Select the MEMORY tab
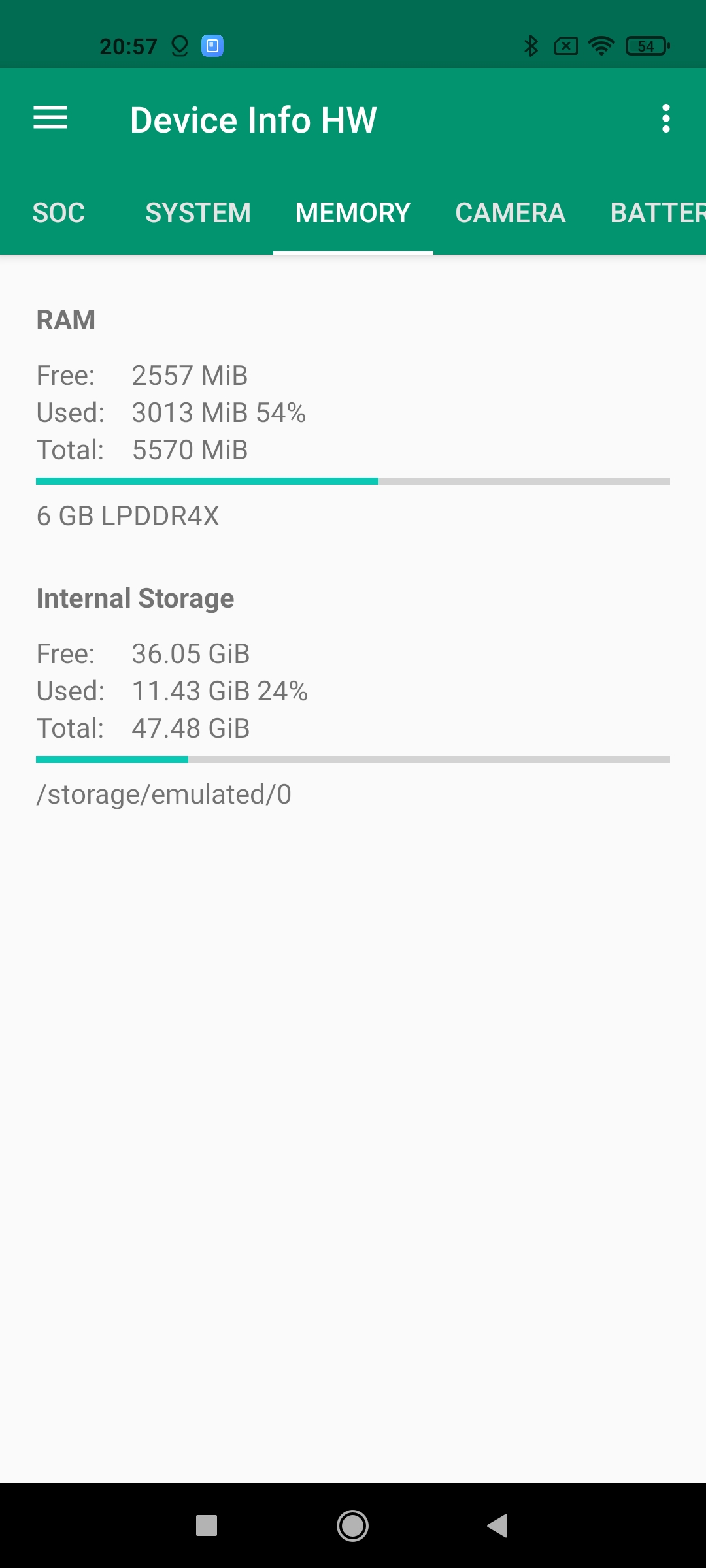 pyautogui.click(x=353, y=213)
